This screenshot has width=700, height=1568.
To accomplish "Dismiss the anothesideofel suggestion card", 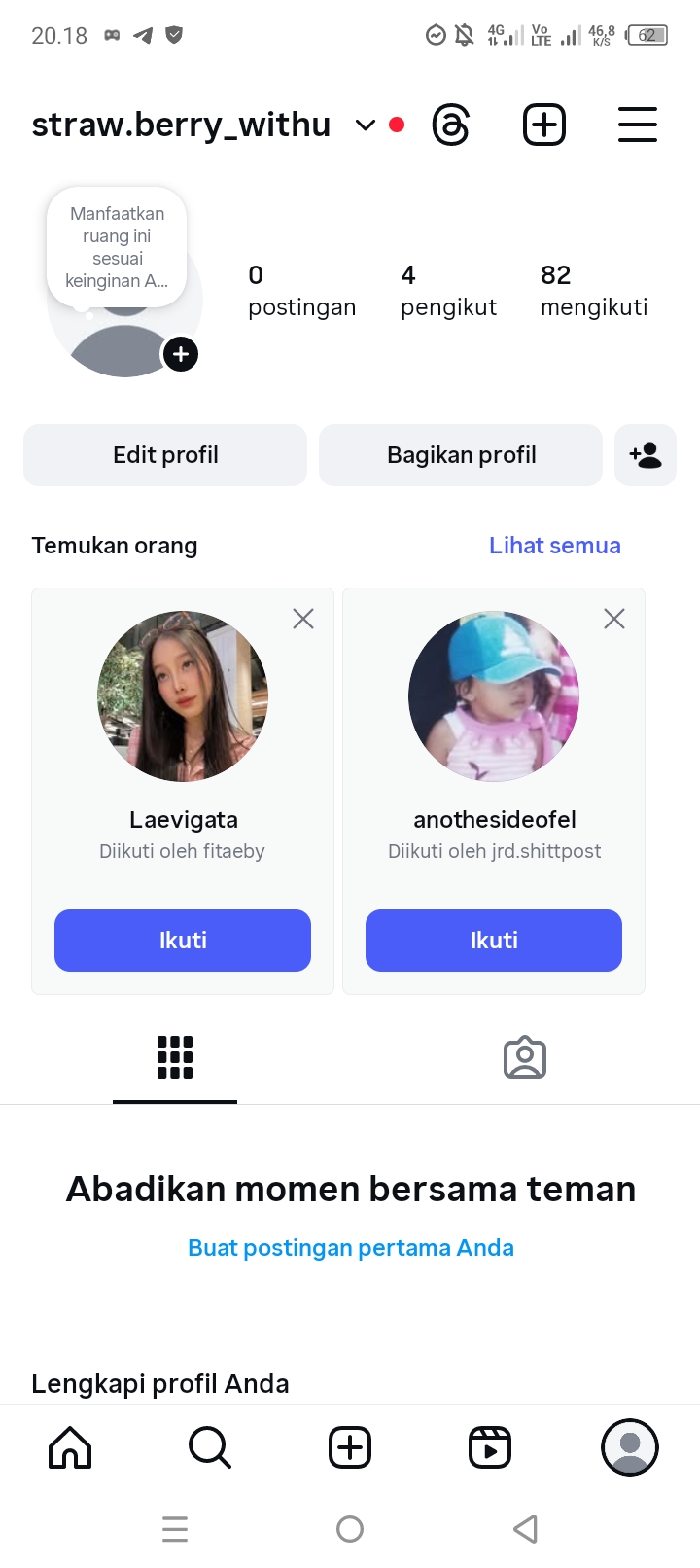I will pyautogui.click(x=614, y=619).
